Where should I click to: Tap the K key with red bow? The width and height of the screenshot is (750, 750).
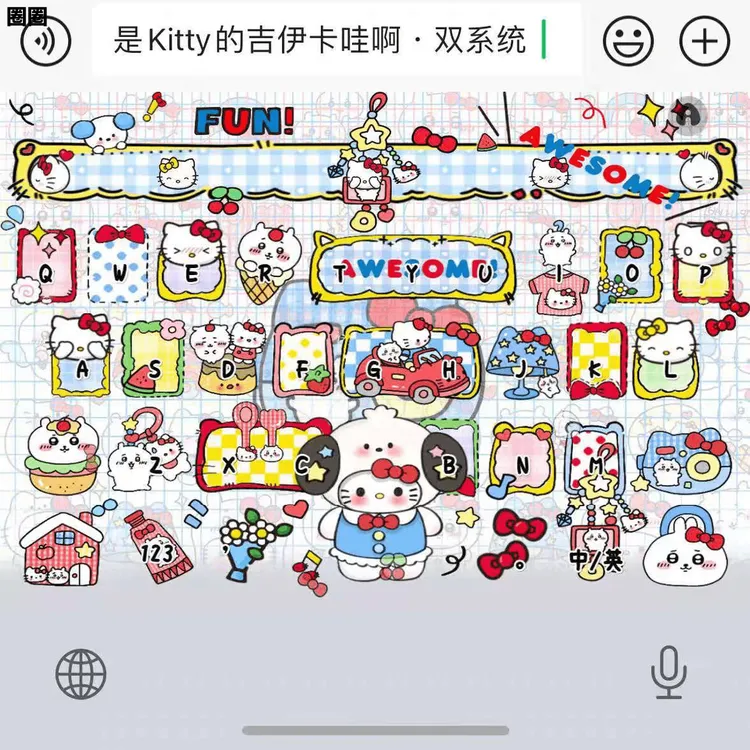(596, 361)
